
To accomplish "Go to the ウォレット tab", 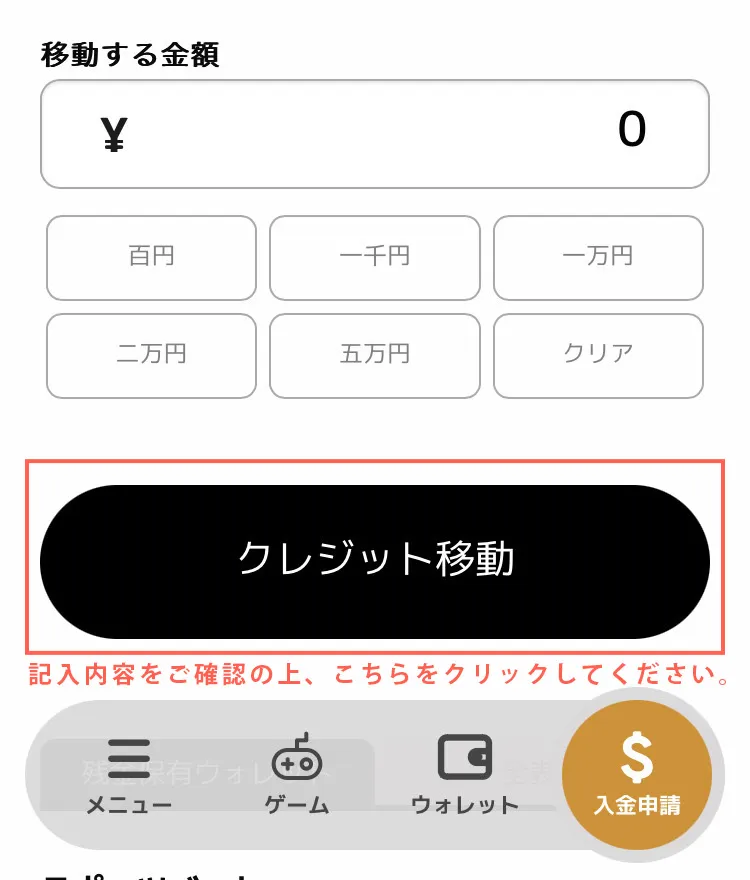I will point(465,776).
